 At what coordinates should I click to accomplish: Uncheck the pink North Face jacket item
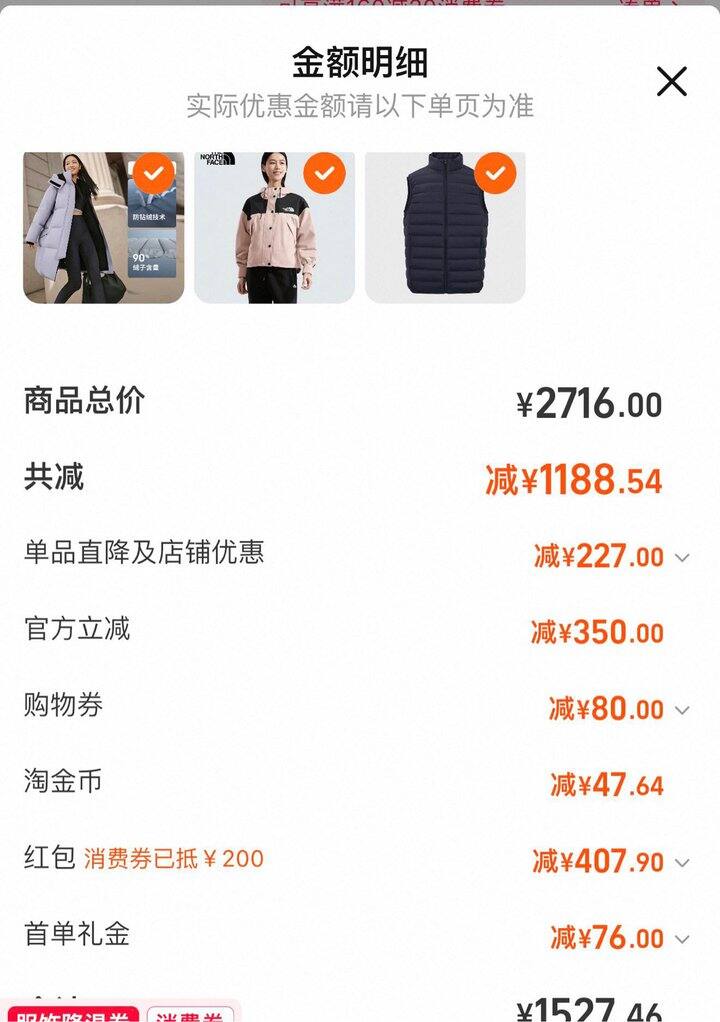pos(324,174)
